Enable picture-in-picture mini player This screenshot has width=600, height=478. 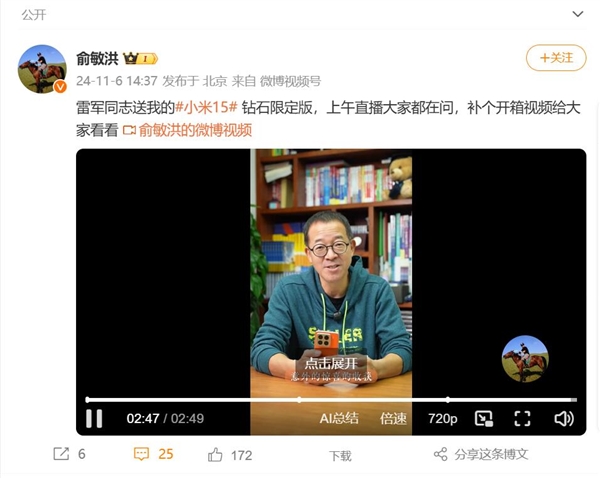[x=483, y=419]
